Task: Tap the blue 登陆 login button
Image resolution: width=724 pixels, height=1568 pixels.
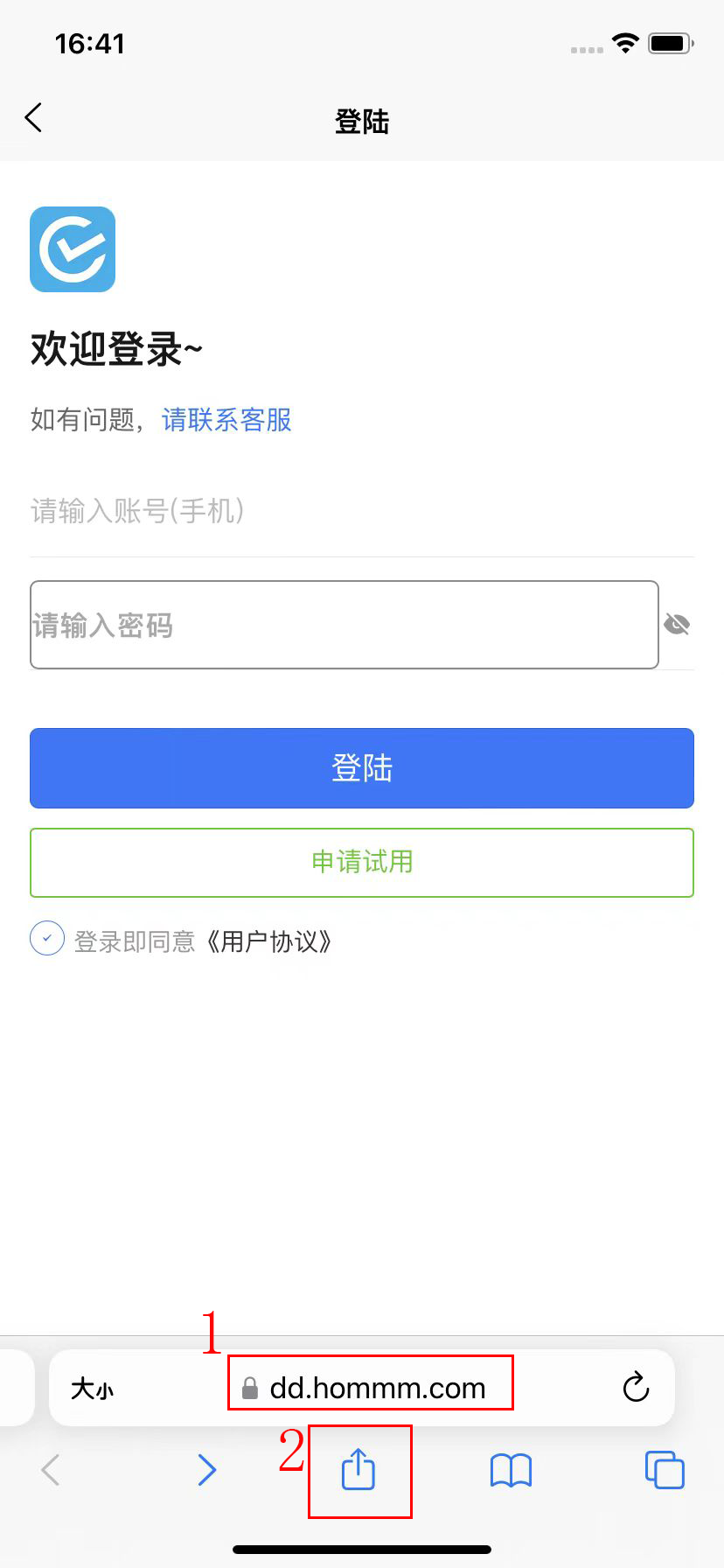Action: point(362,768)
